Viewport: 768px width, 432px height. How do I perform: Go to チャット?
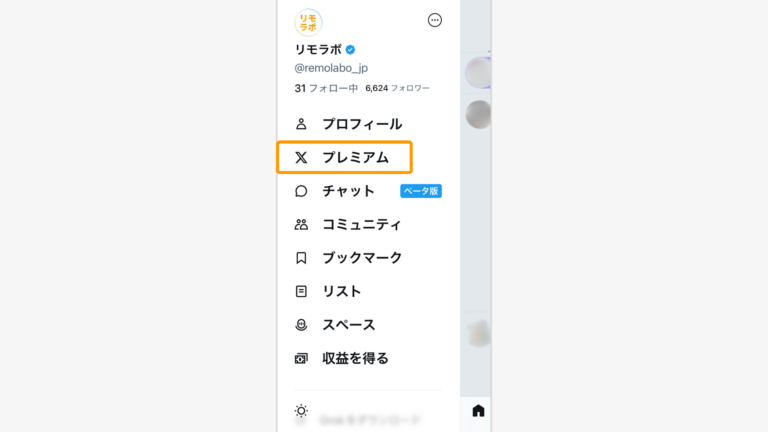pos(348,191)
